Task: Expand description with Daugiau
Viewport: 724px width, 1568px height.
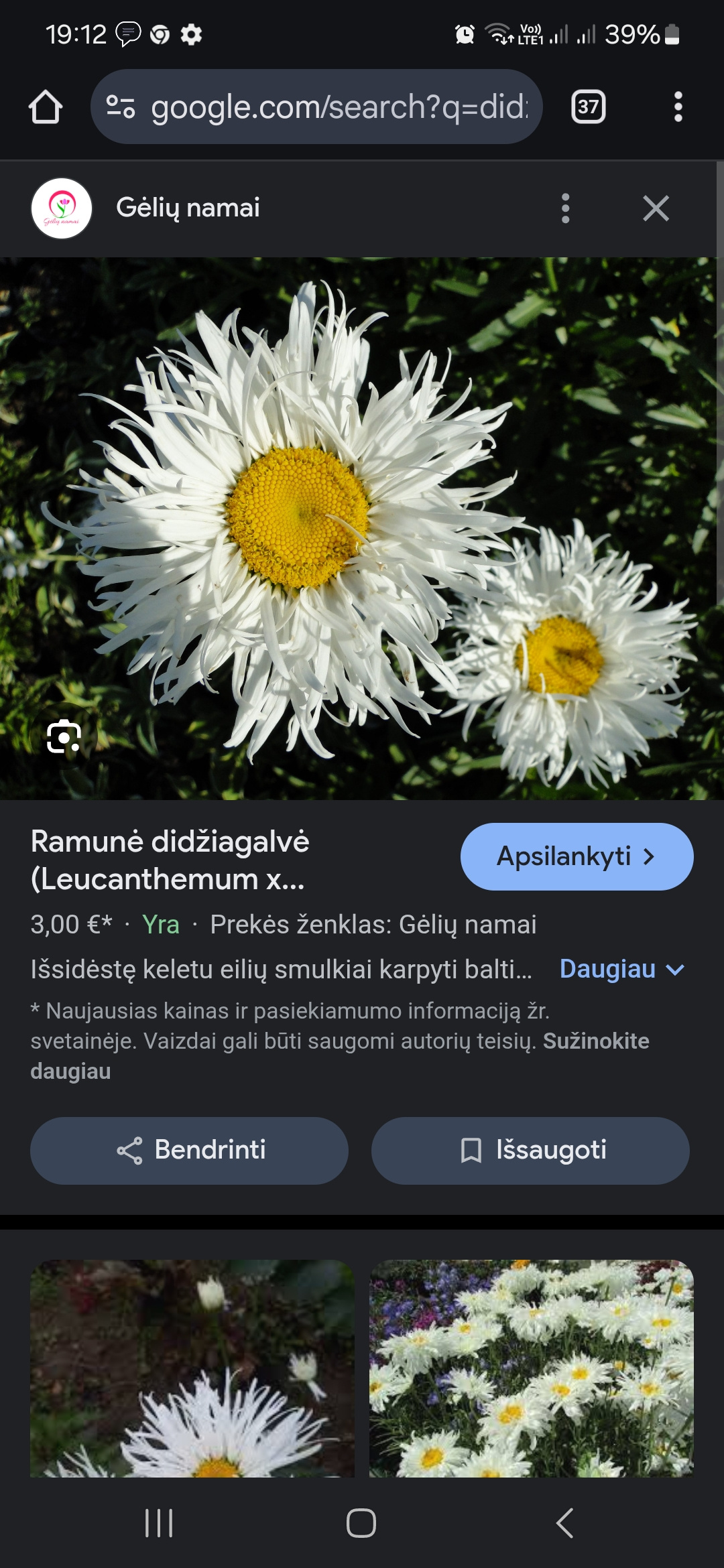Action: click(621, 969)
